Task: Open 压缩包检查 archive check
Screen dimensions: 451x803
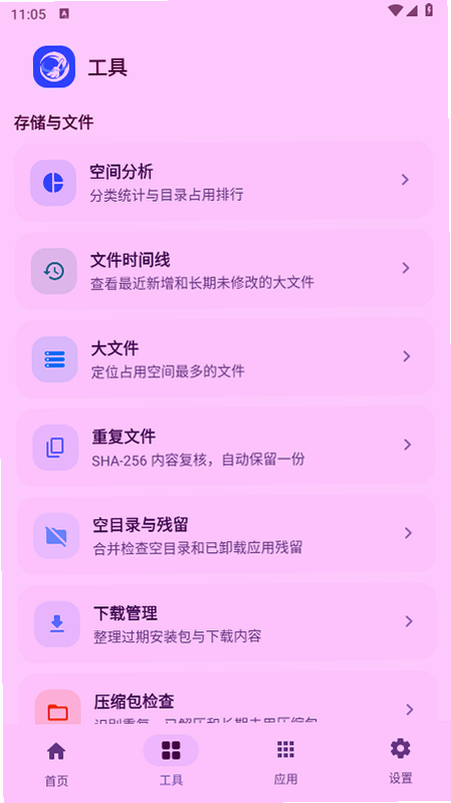Action: pos(228,698)
